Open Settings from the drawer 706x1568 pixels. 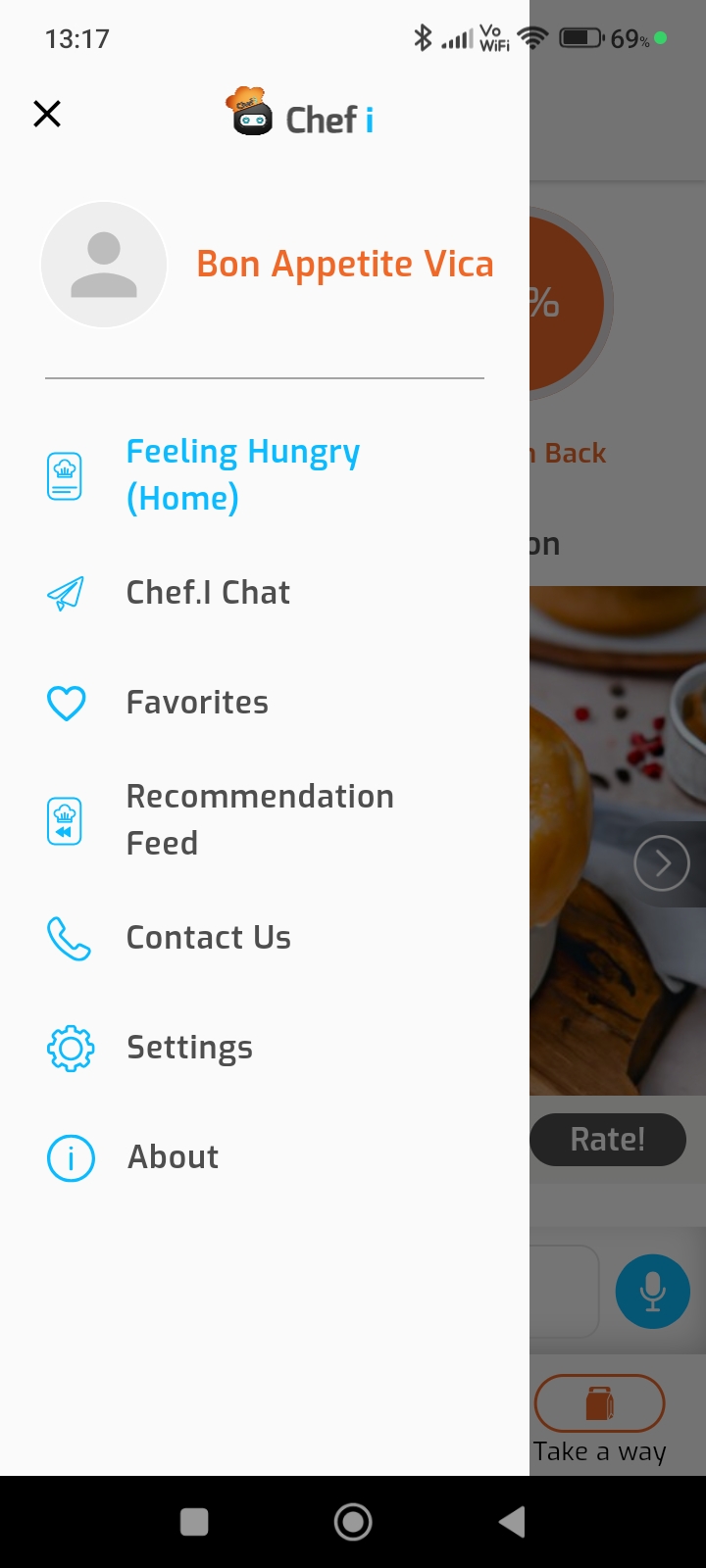189,1048
